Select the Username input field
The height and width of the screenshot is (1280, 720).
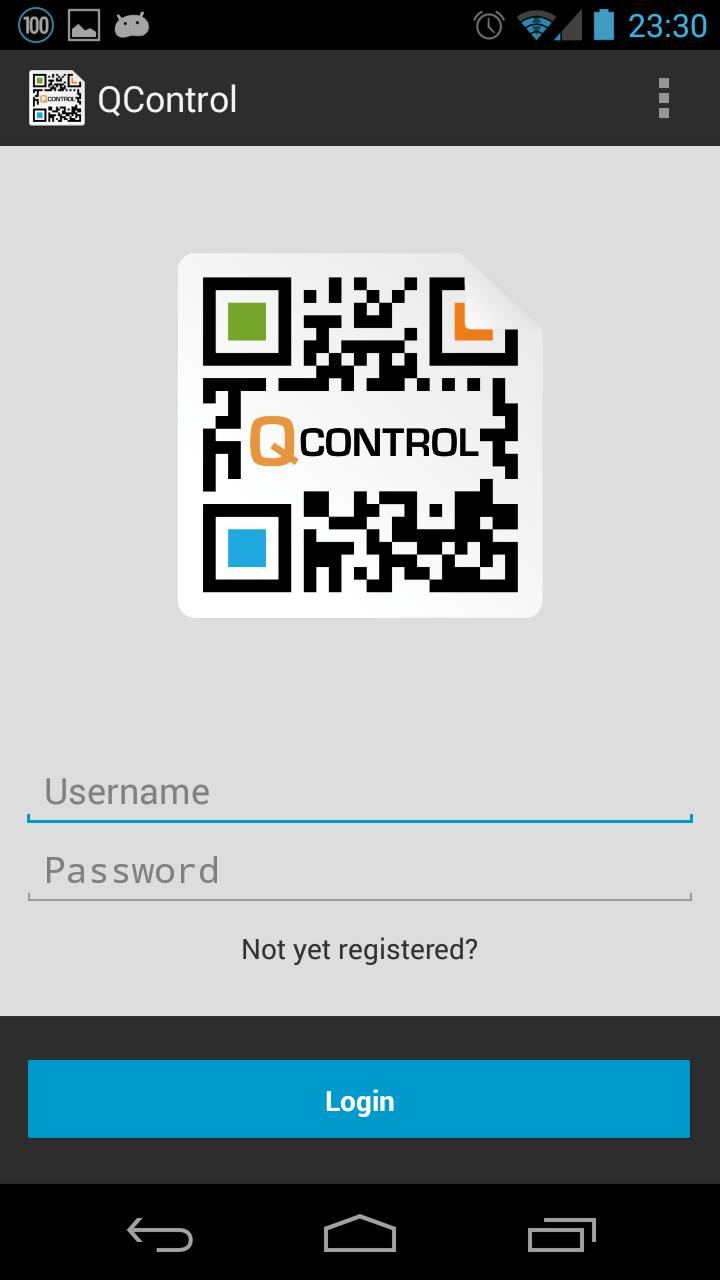tap(359, 792)
